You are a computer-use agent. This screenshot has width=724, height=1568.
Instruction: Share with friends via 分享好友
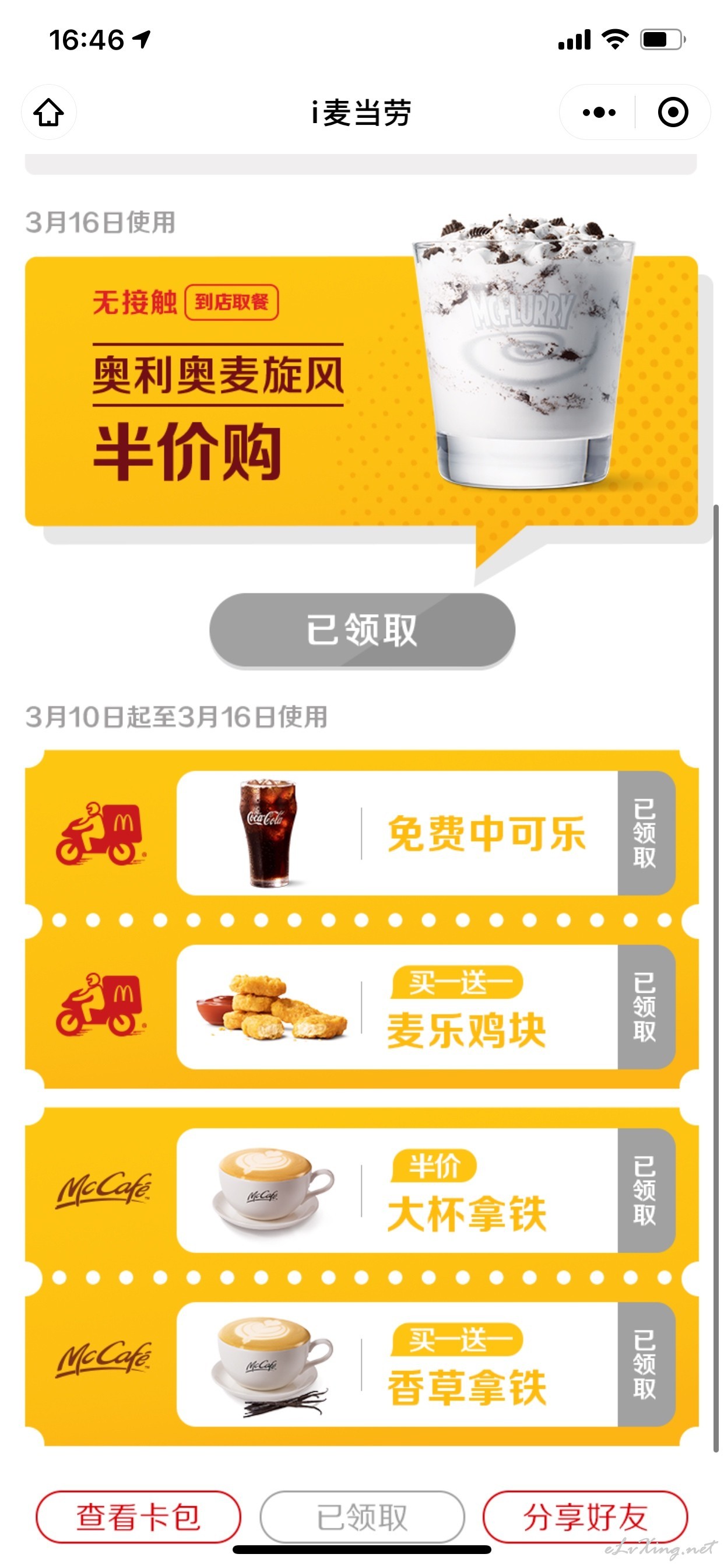pyautogui.click(x=585, y=1517)
